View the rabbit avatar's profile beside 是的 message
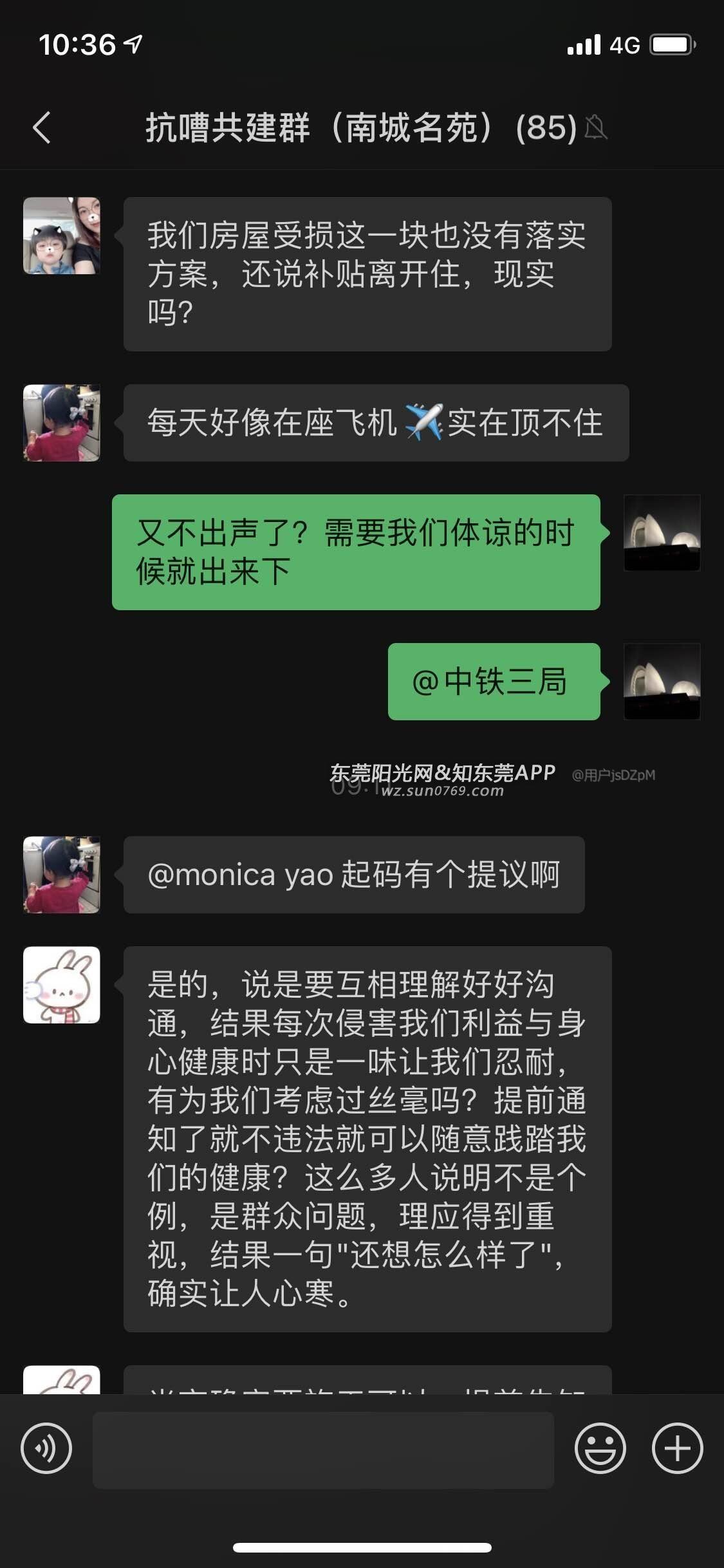Viewport: 724px width, 1568px height. pyautogui.click(x=62, y=985)
